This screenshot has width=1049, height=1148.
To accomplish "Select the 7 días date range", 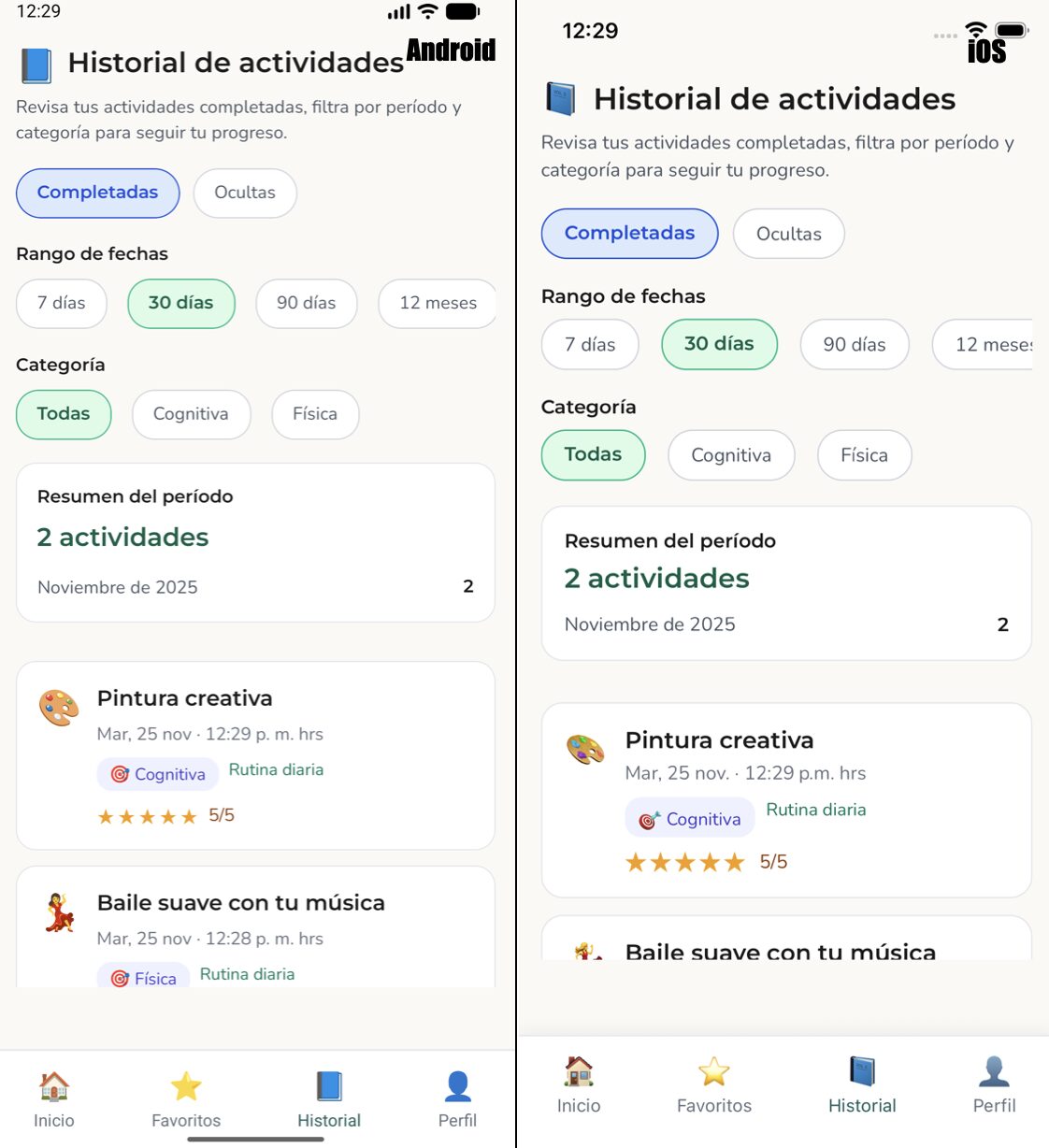I will click(x=61, y=303).
